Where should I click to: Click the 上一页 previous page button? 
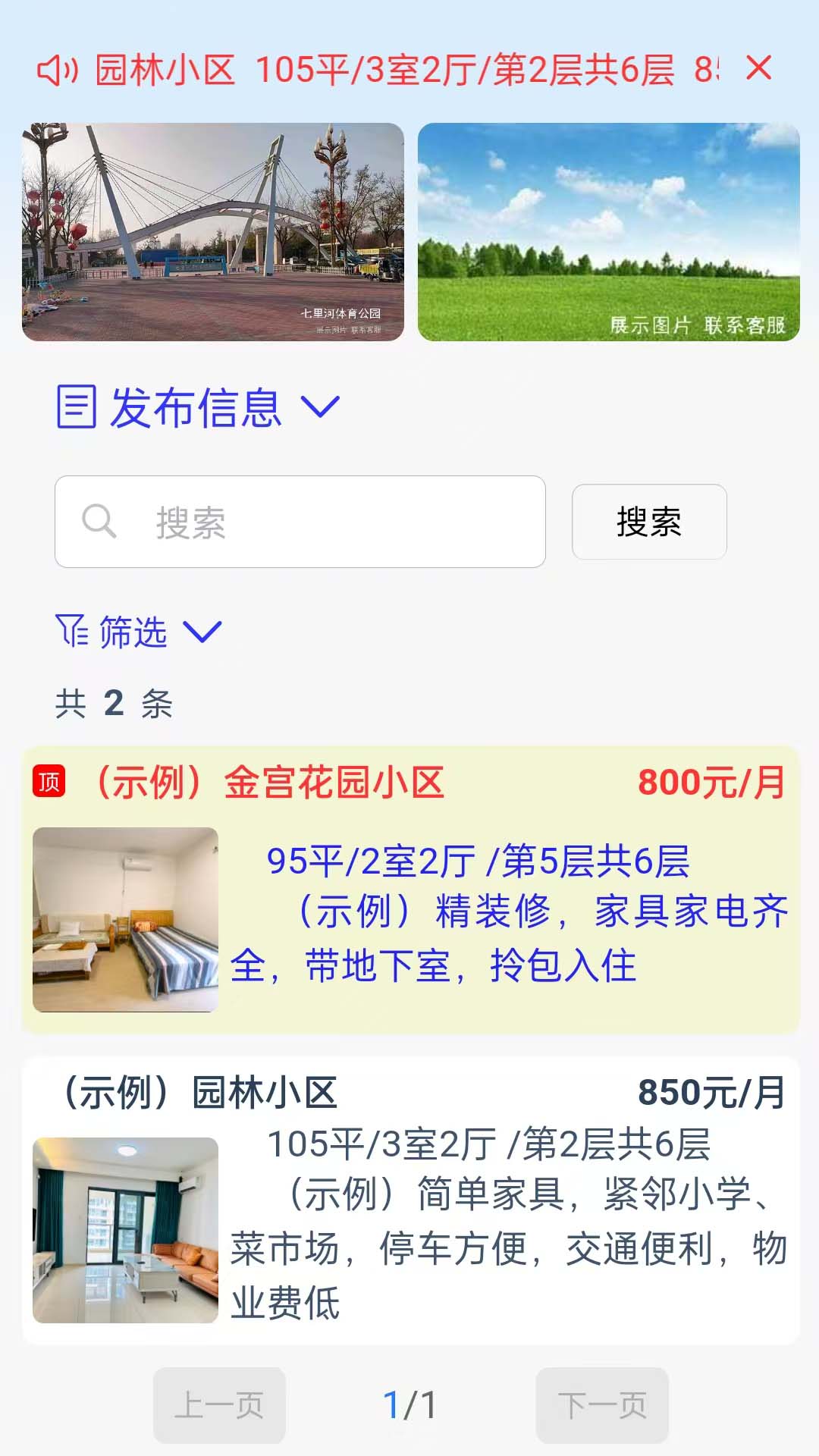point(219,1404)
